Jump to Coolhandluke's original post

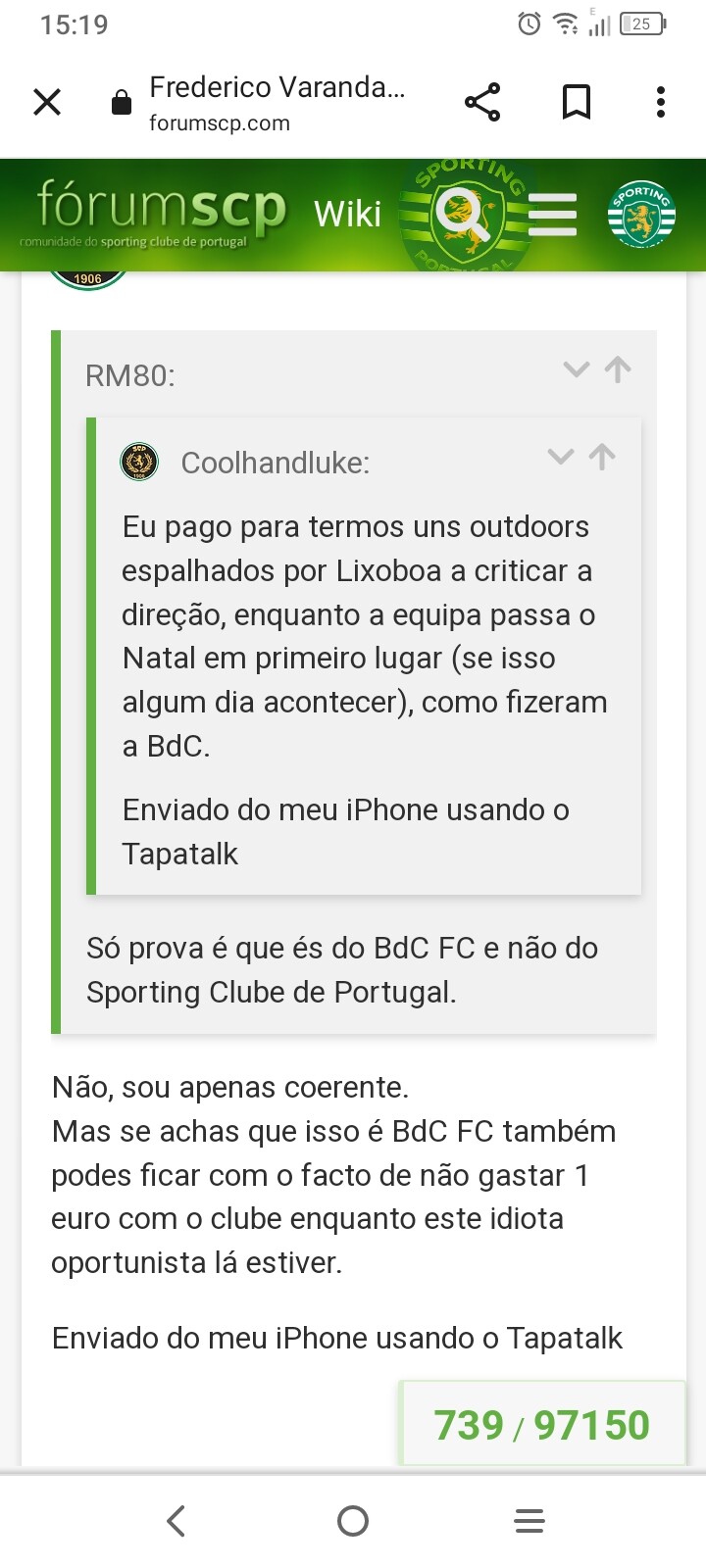coord(602,456)
